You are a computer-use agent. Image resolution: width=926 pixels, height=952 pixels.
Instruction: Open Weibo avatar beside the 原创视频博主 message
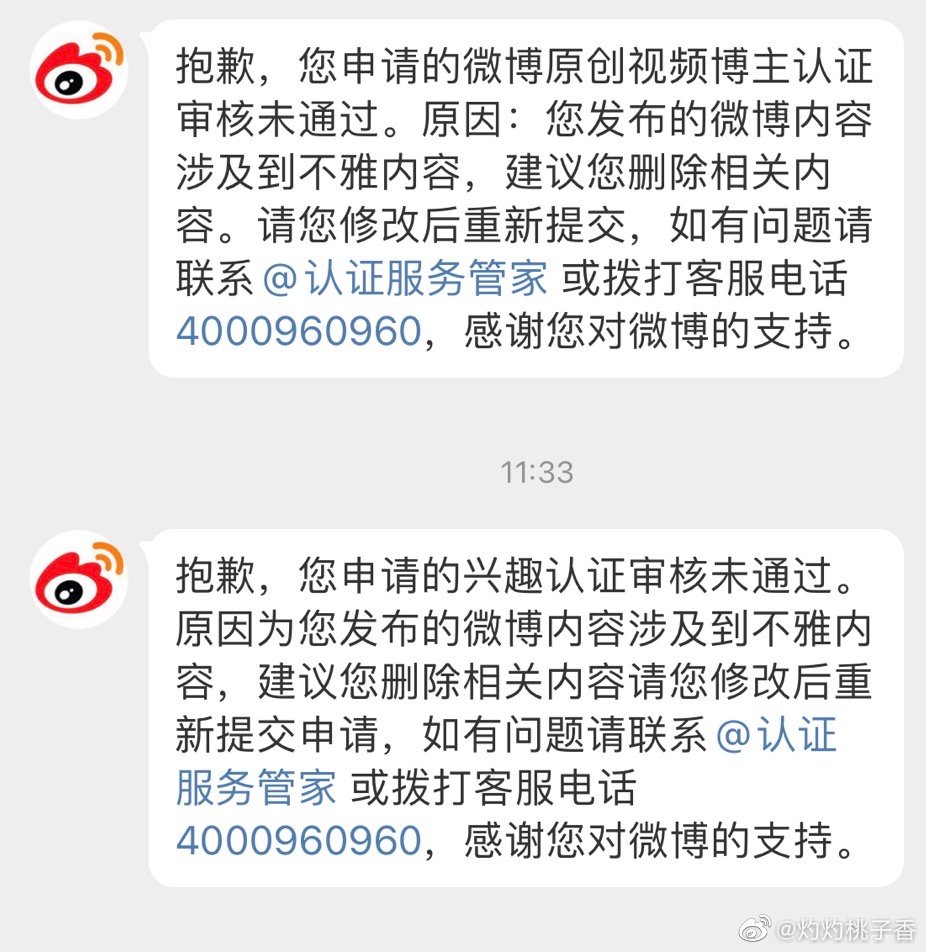tap(79, 73)
